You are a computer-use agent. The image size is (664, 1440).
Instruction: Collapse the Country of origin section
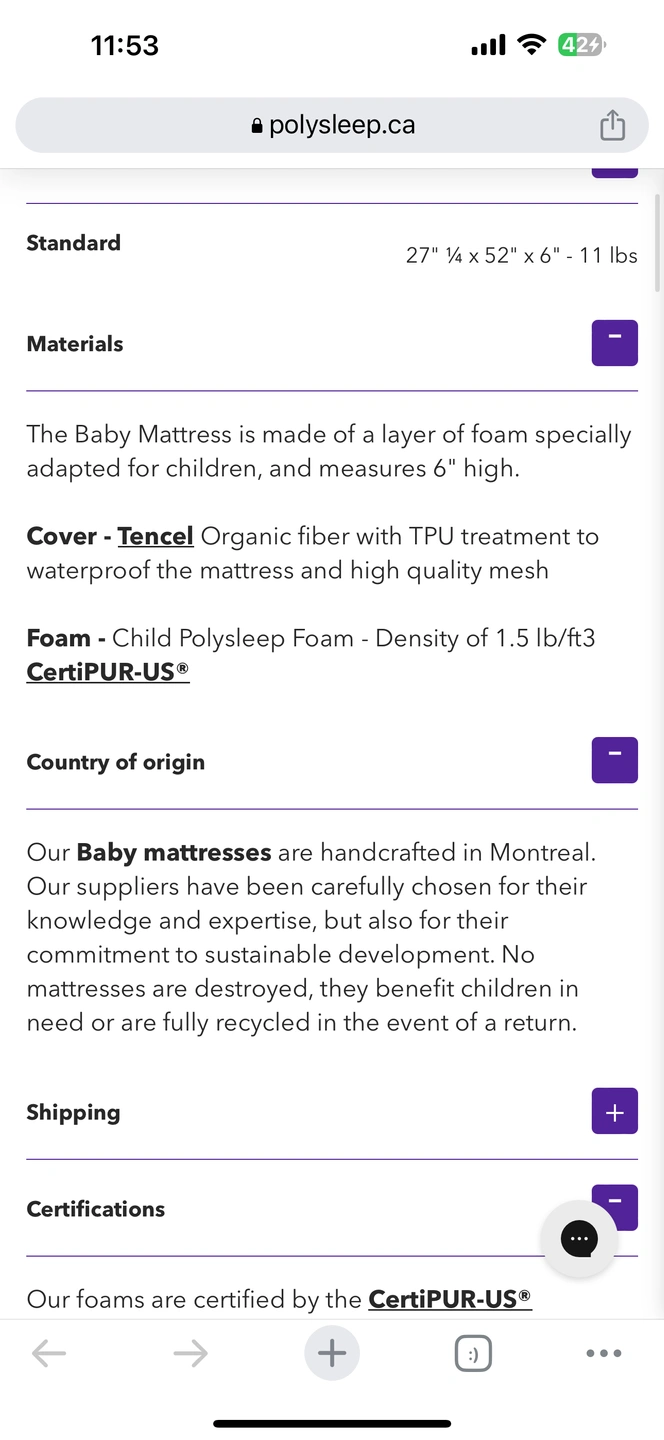point(614,761)
